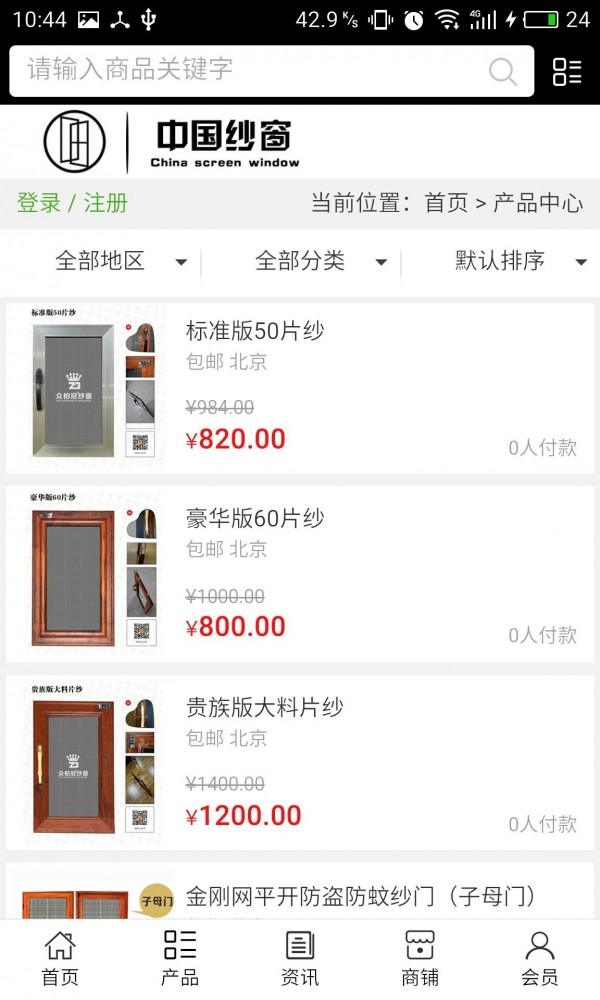This screenshot has height=1000, width=600.
Task: Select the 产品 products tab
Action: coord(180,958)
